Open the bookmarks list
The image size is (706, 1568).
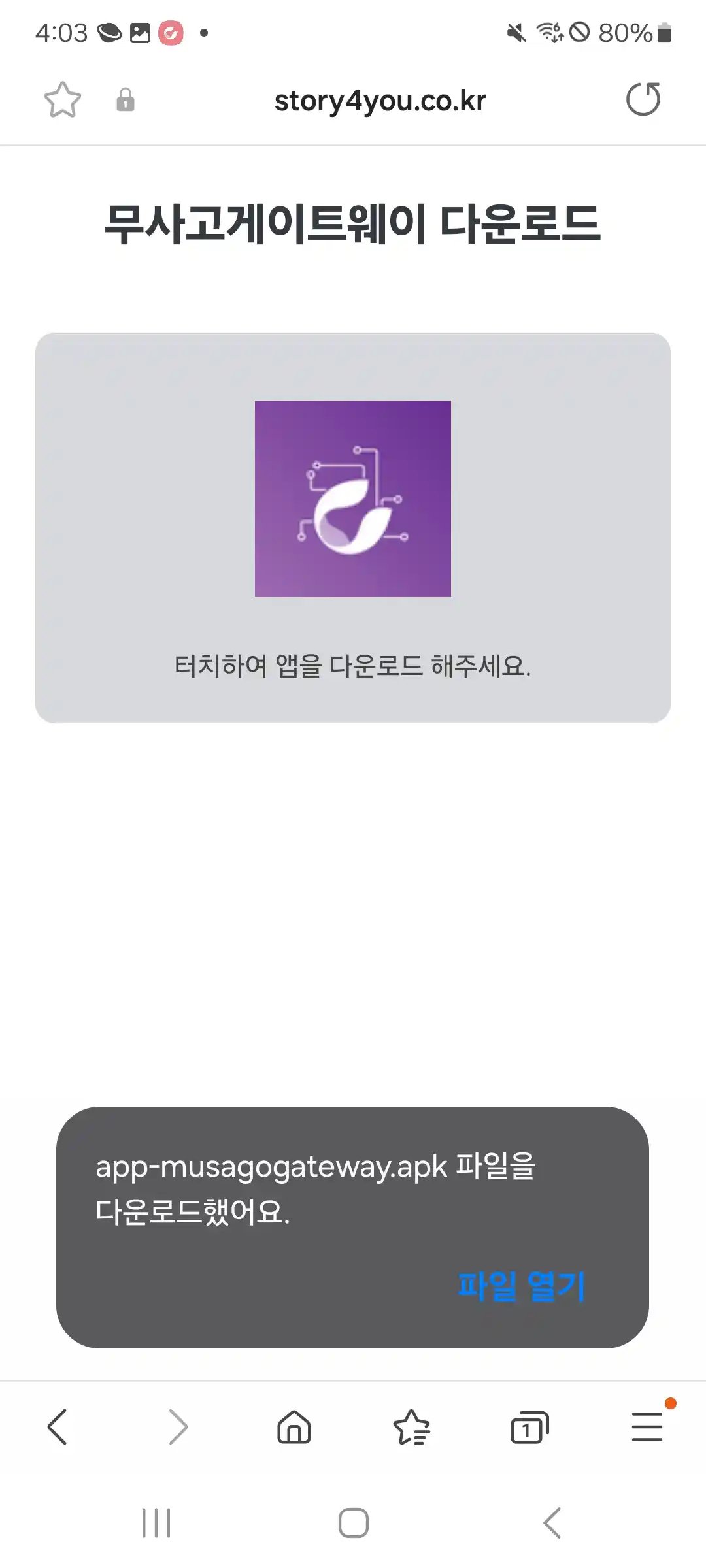click(412, 1427)
